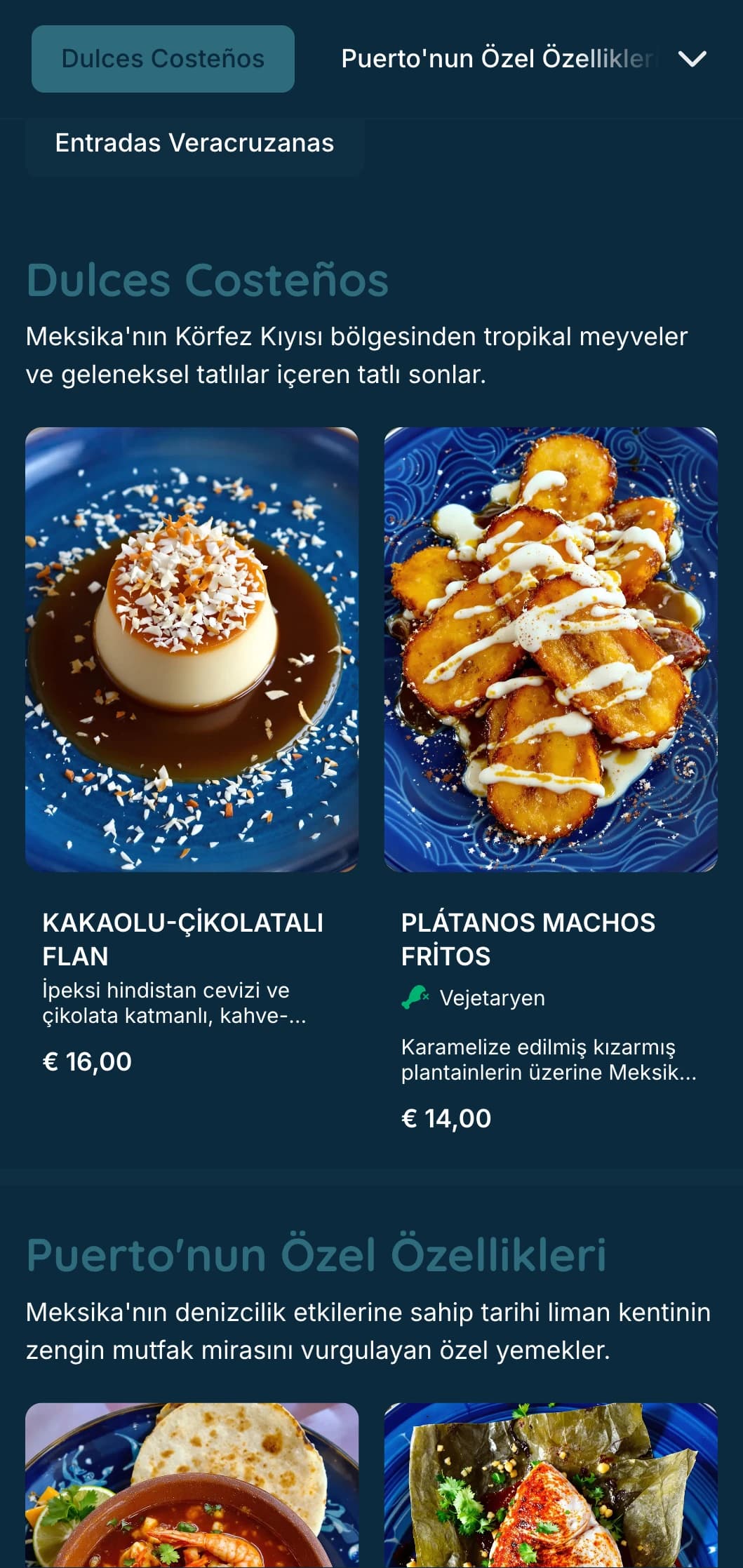Open the shrimp soup dish card
The image size is (743, 1568).
(192, 1487)
